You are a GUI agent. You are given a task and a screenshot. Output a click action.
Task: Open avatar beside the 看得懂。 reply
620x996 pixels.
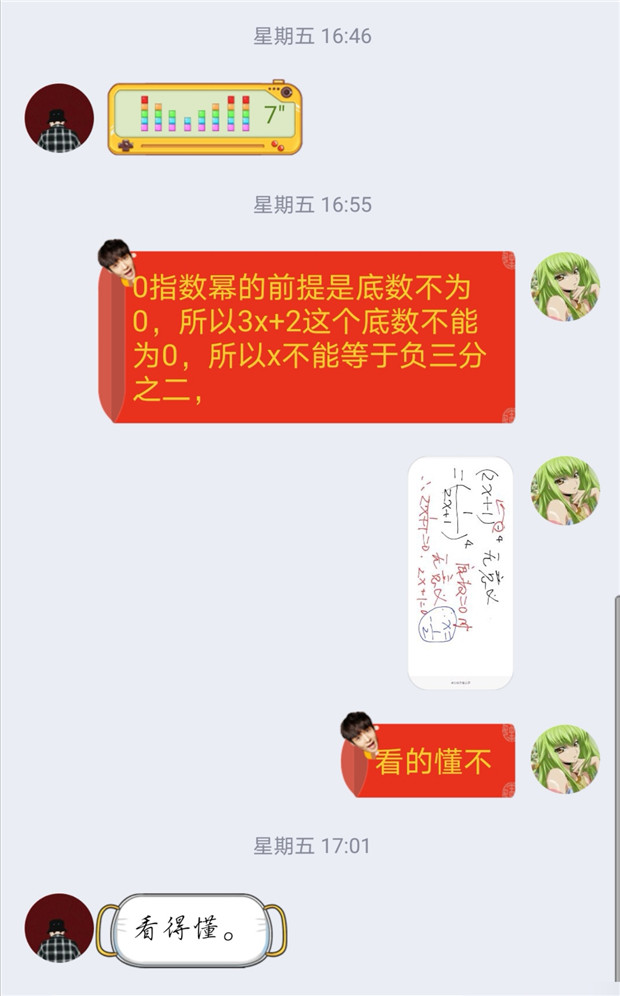59,928
